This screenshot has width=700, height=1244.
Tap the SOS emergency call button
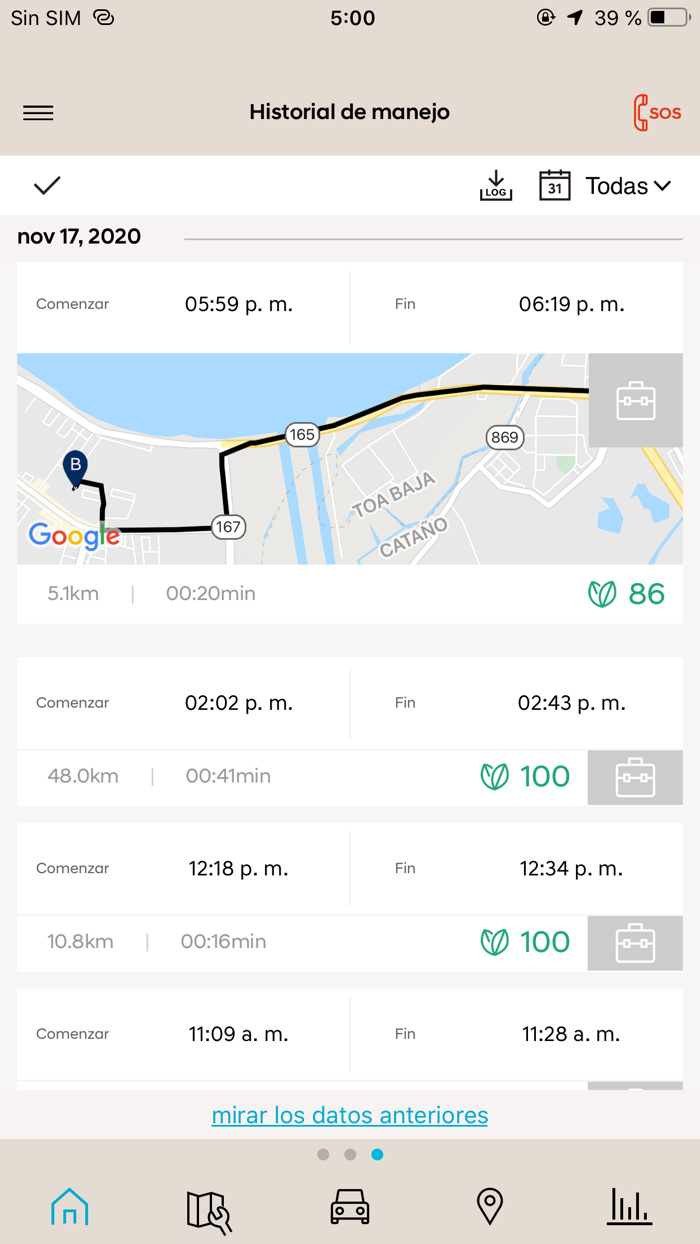657,113
